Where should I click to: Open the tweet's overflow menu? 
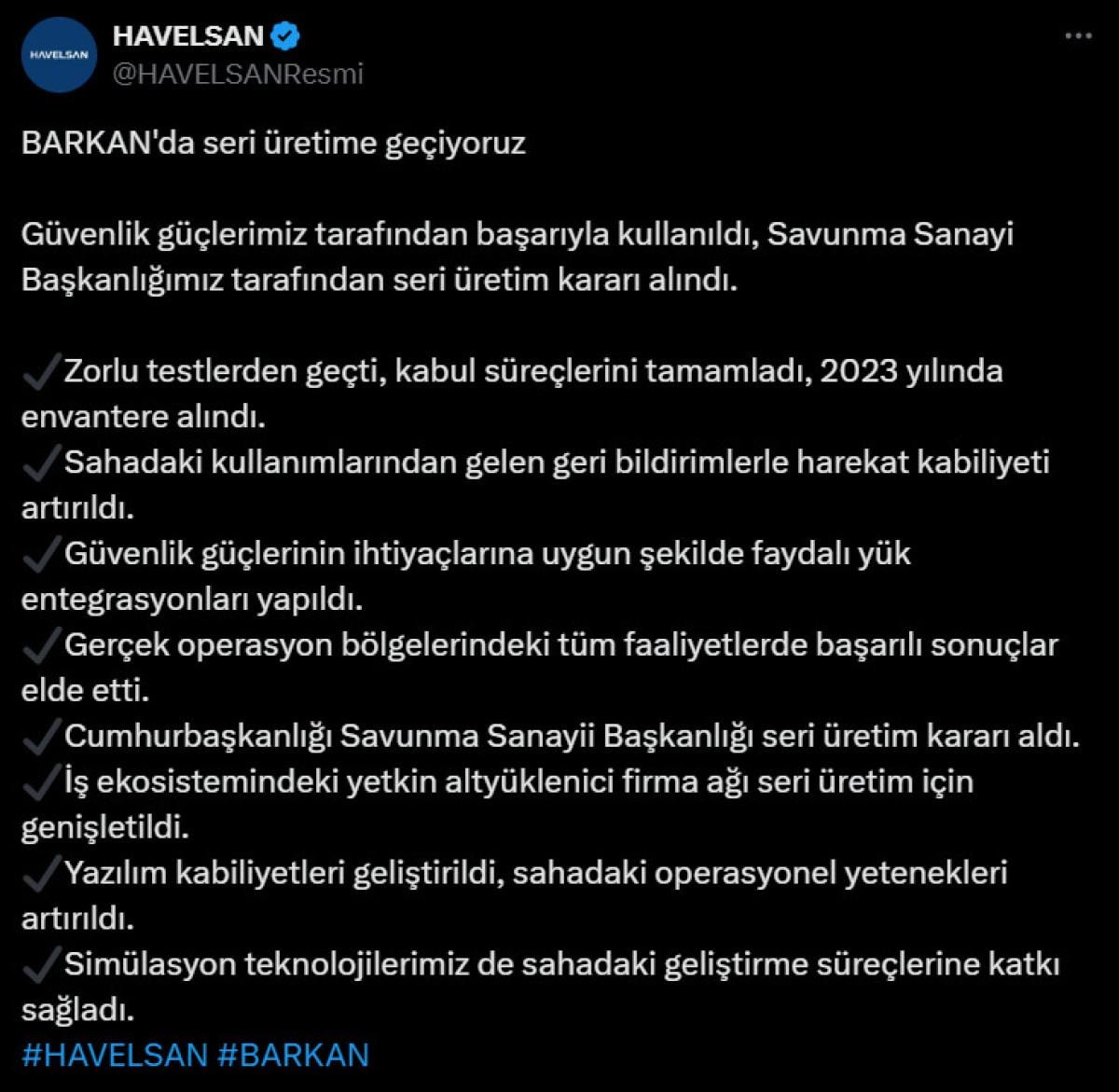[1077, 36]
